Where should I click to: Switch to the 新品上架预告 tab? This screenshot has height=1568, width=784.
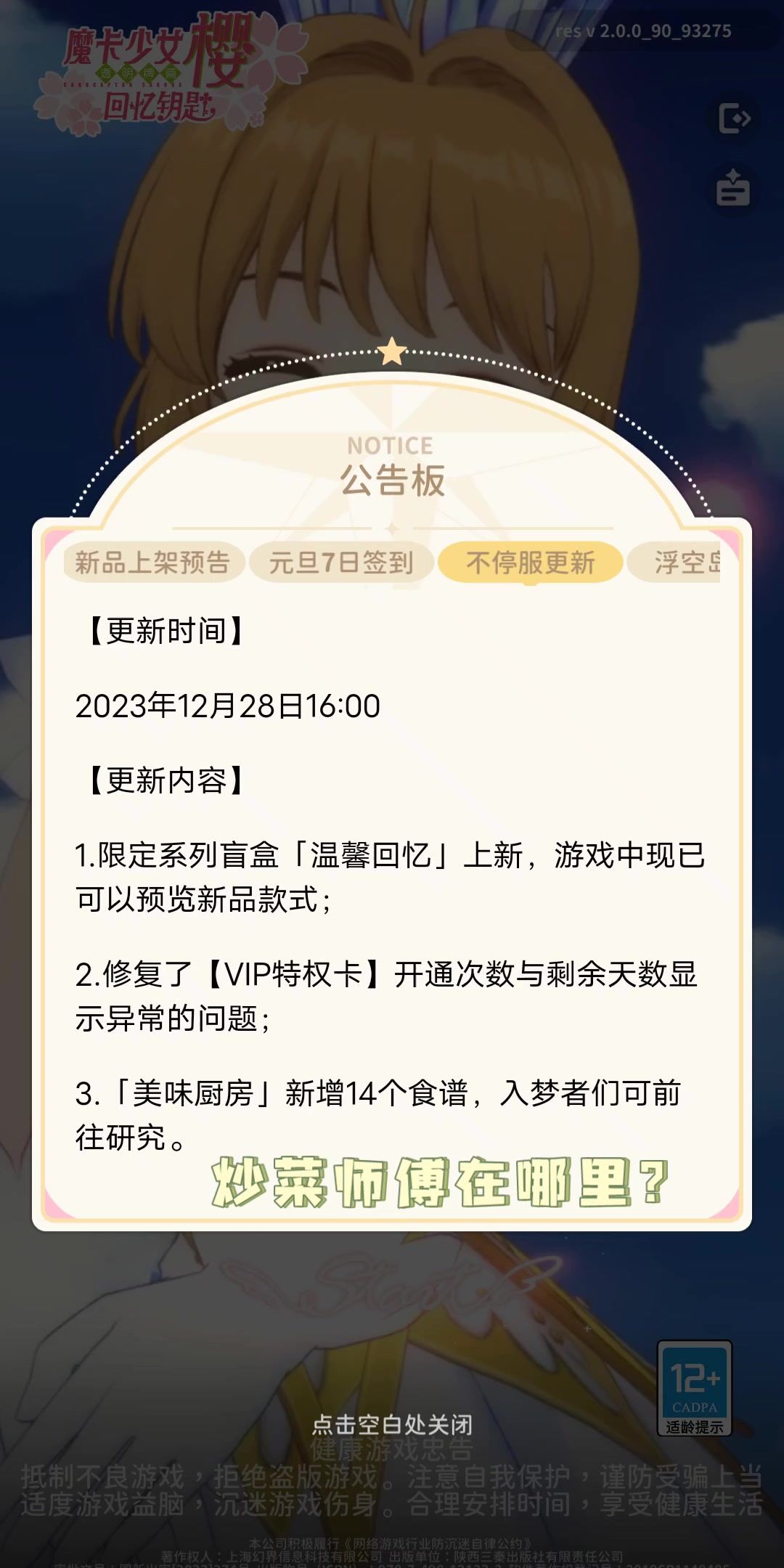click(152, 562)
